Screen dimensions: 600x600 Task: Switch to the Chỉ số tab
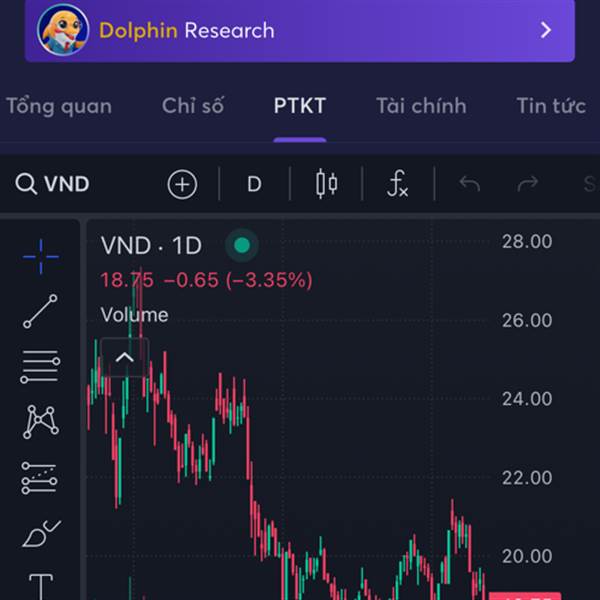click(193, 106)
